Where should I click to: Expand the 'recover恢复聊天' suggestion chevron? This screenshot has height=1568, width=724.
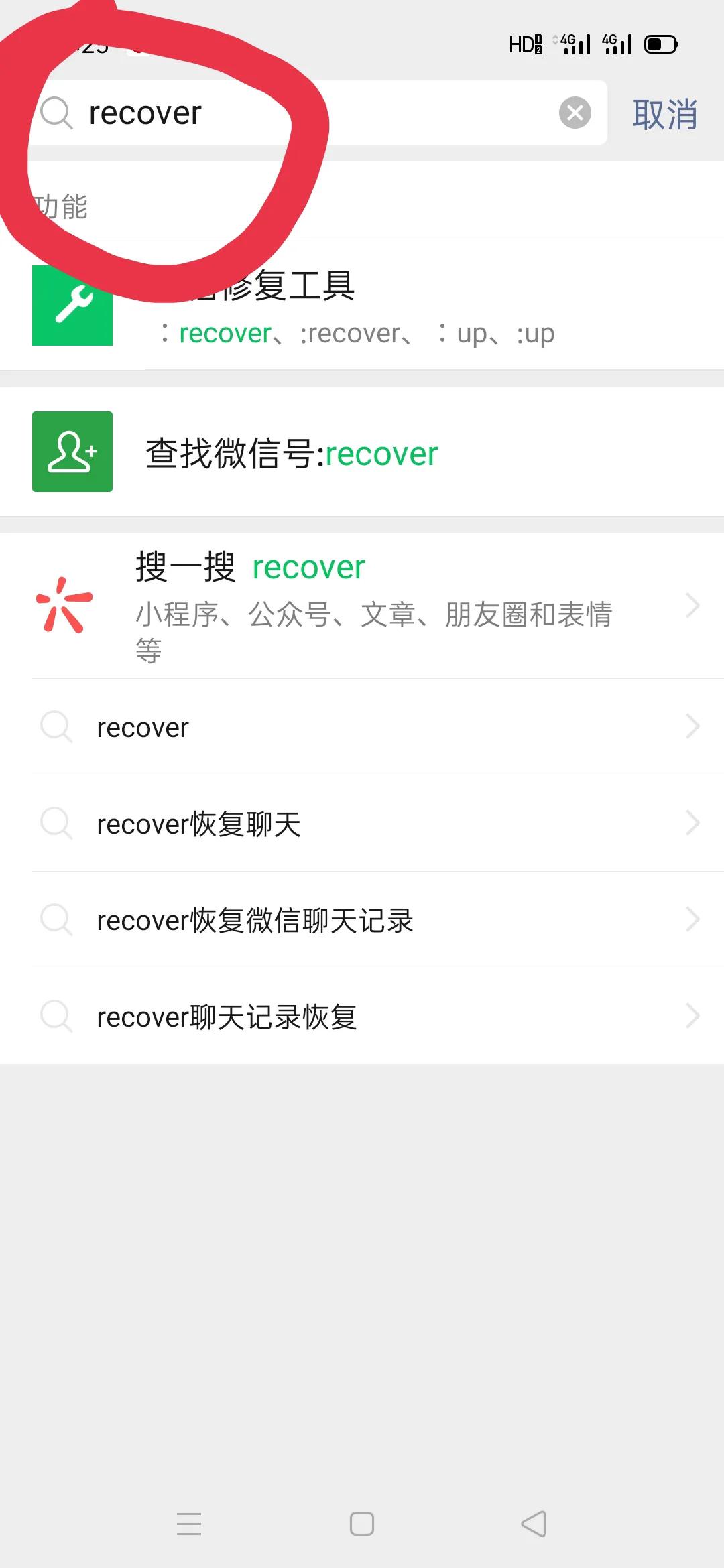694,824
